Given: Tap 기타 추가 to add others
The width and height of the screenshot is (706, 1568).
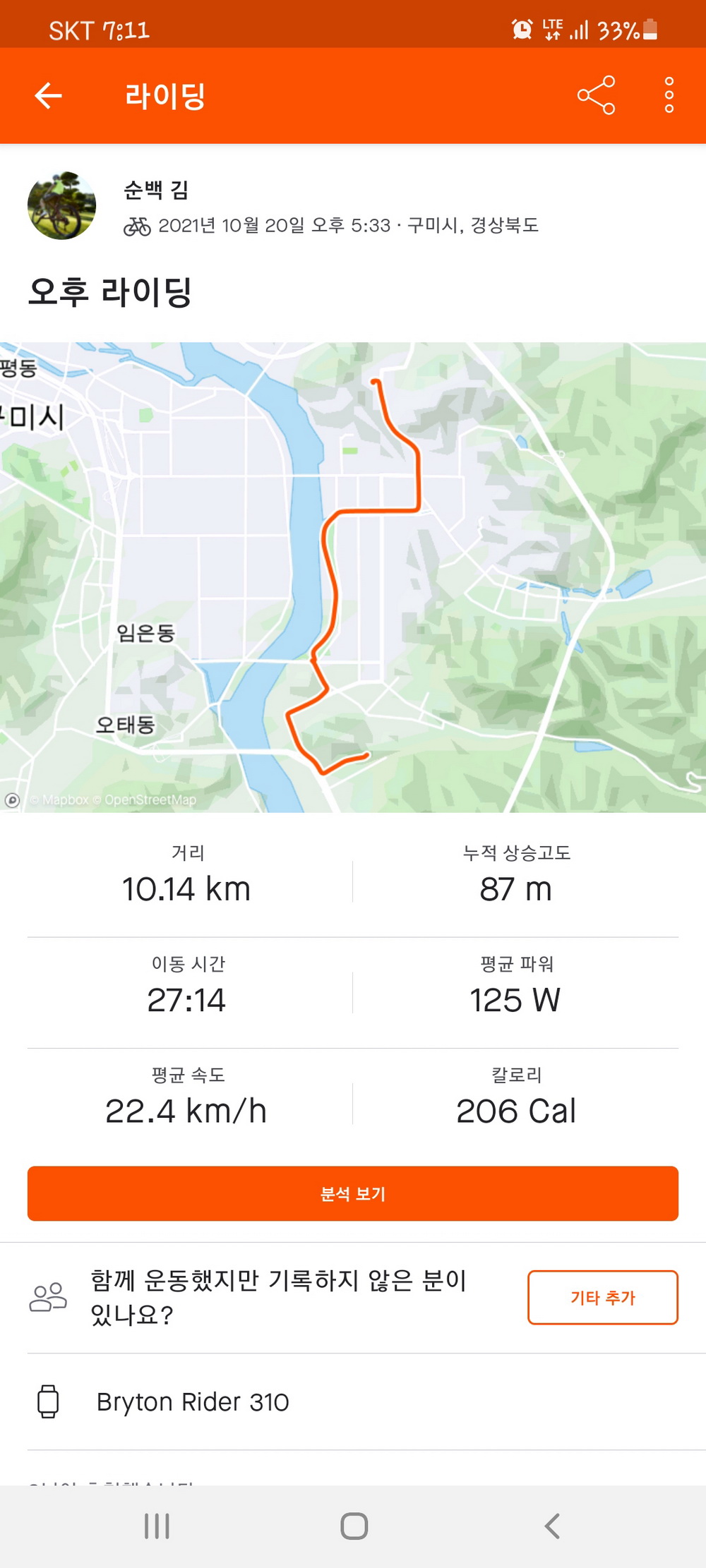Looking at the screenshot, I should click(602, 1297).
